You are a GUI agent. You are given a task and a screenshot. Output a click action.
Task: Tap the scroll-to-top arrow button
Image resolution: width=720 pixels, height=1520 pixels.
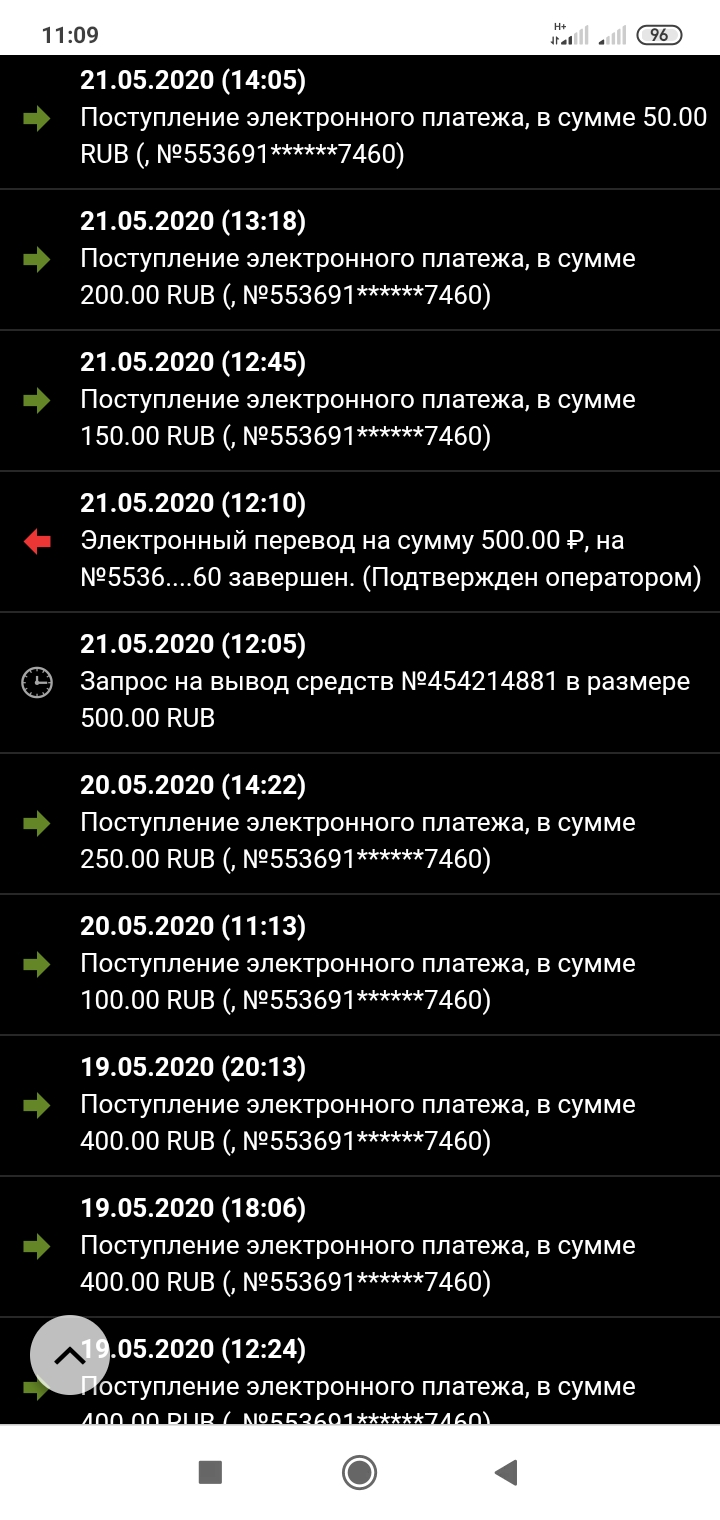70,1355
